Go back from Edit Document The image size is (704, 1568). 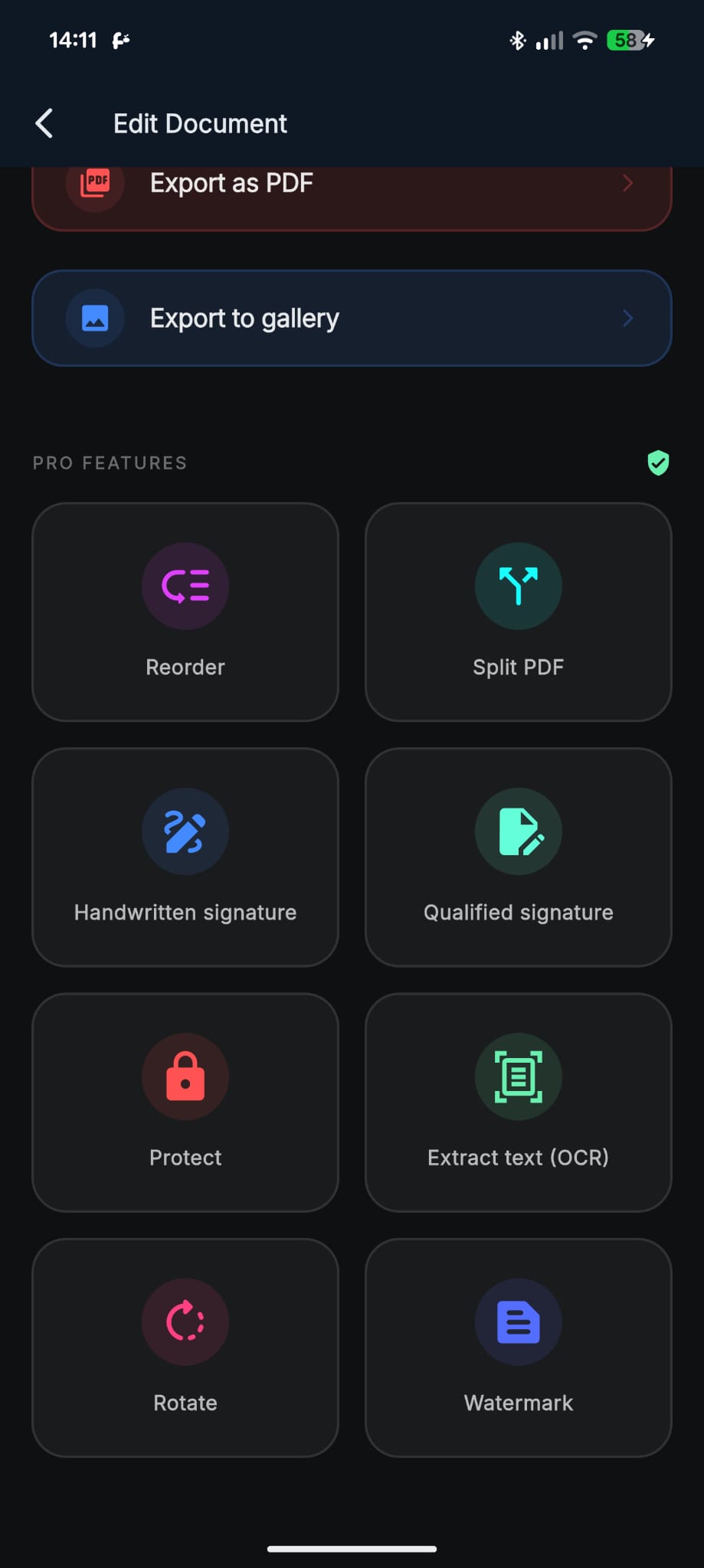[x=44, y=123]
